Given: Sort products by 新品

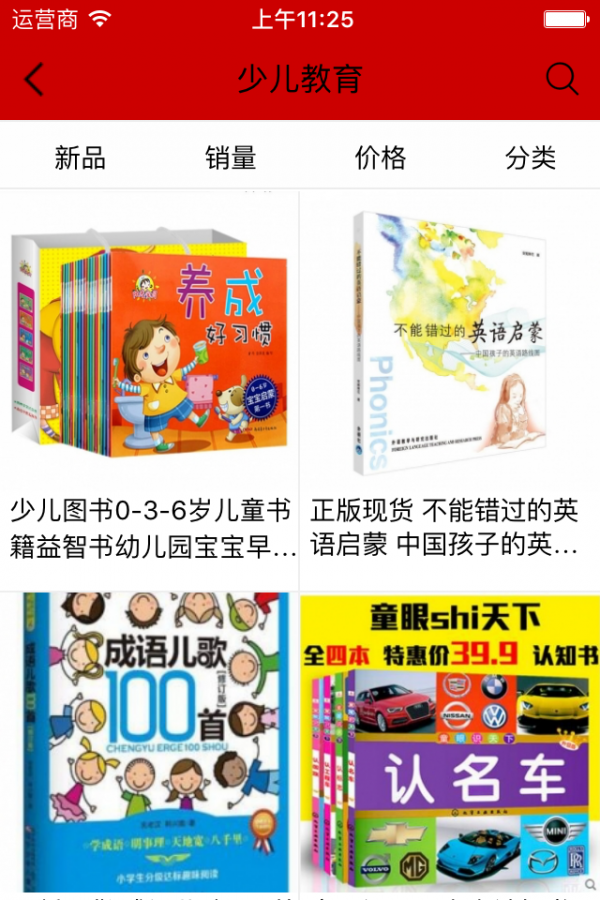Looking at the screenshot, I should (80, 157).
